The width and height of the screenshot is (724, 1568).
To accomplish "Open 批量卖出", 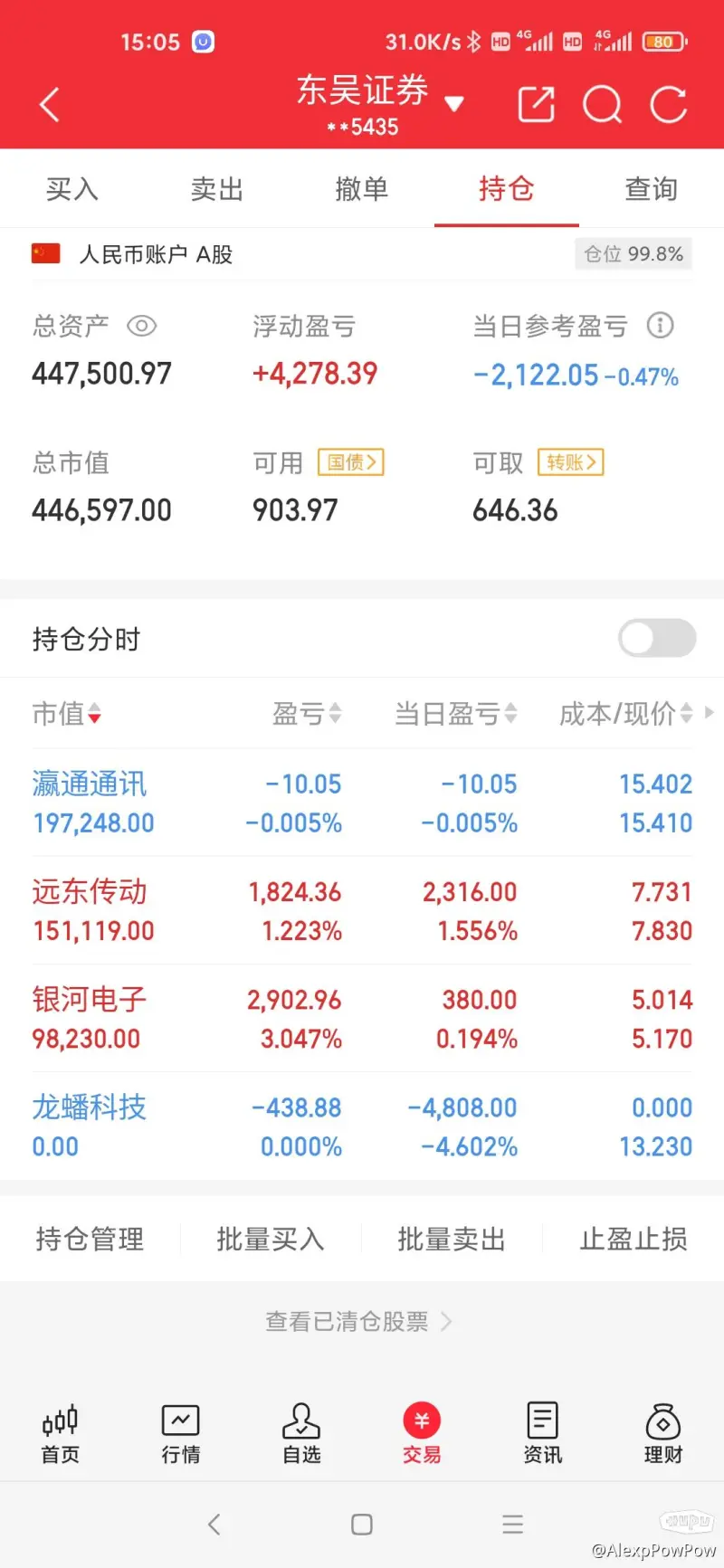I will (452, 1239).
